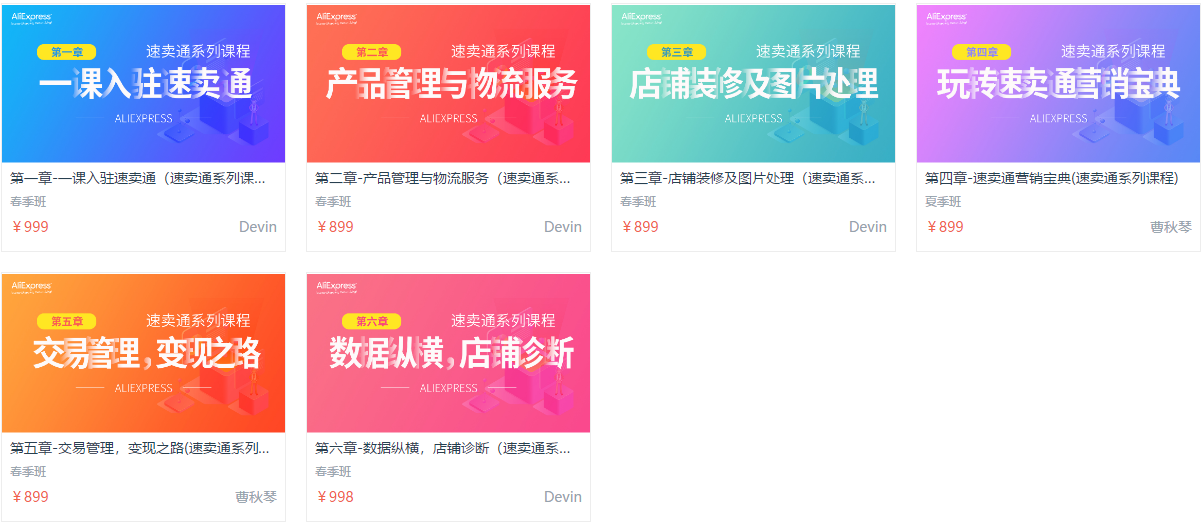This screenshot has width=1204, height=529.
Task: View the 第四章 速卖通营销宝典 course
Action: [x=1058, y=127]
